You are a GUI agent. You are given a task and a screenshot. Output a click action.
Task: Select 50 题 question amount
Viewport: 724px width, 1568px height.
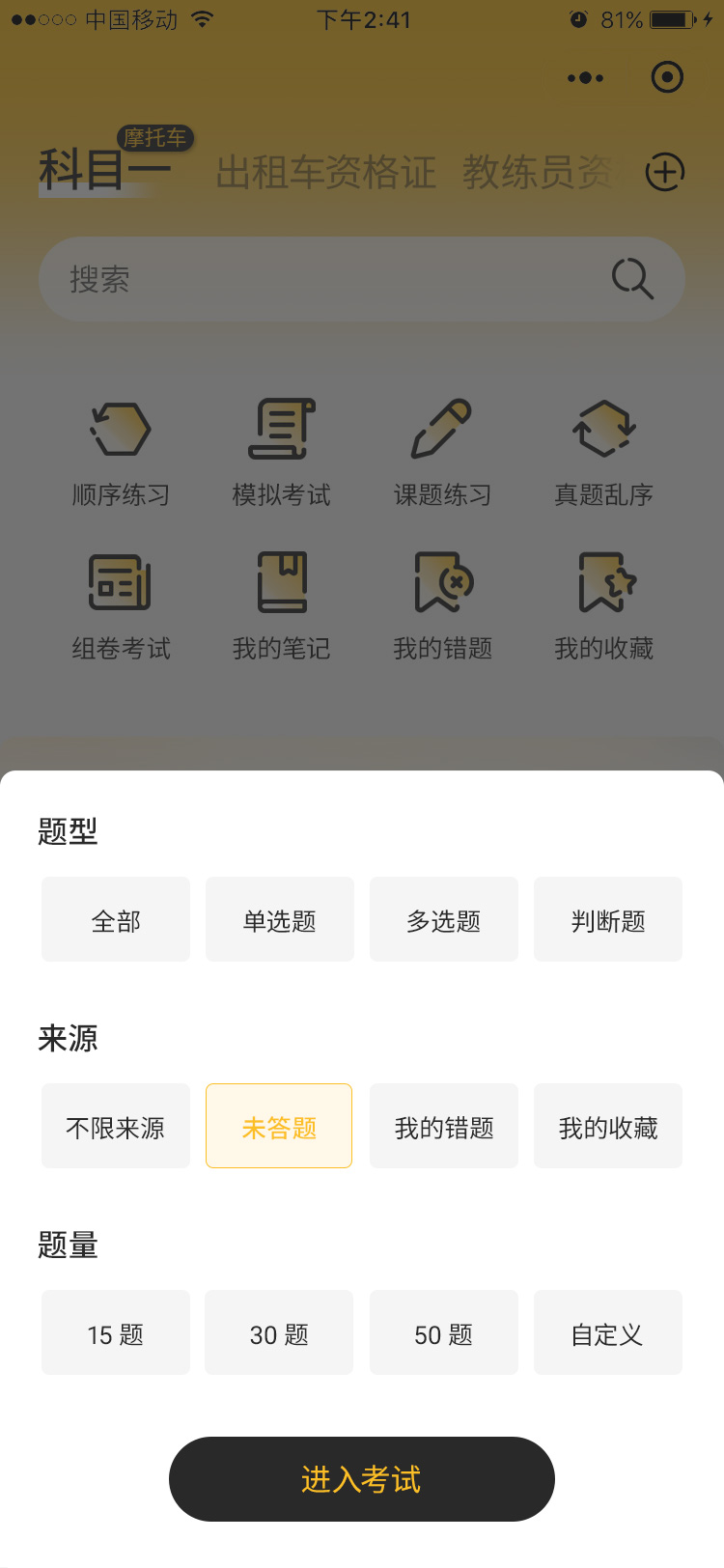443,1331
